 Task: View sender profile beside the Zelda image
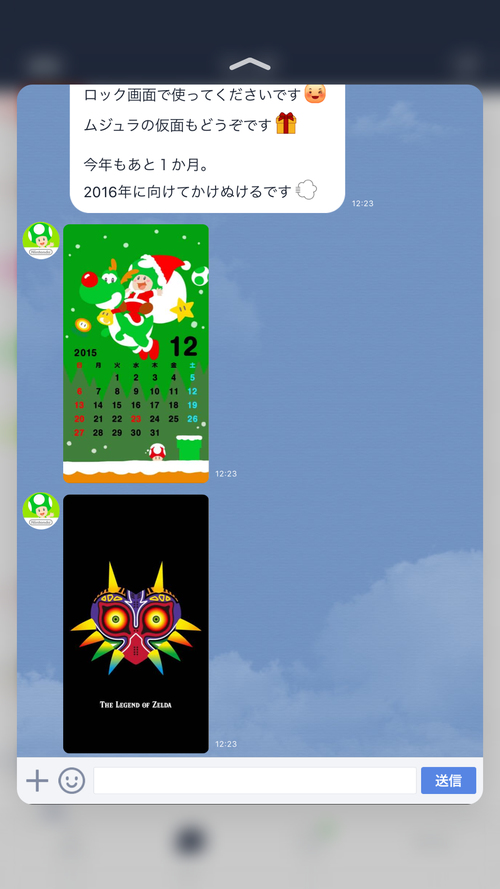click(41, 511)
